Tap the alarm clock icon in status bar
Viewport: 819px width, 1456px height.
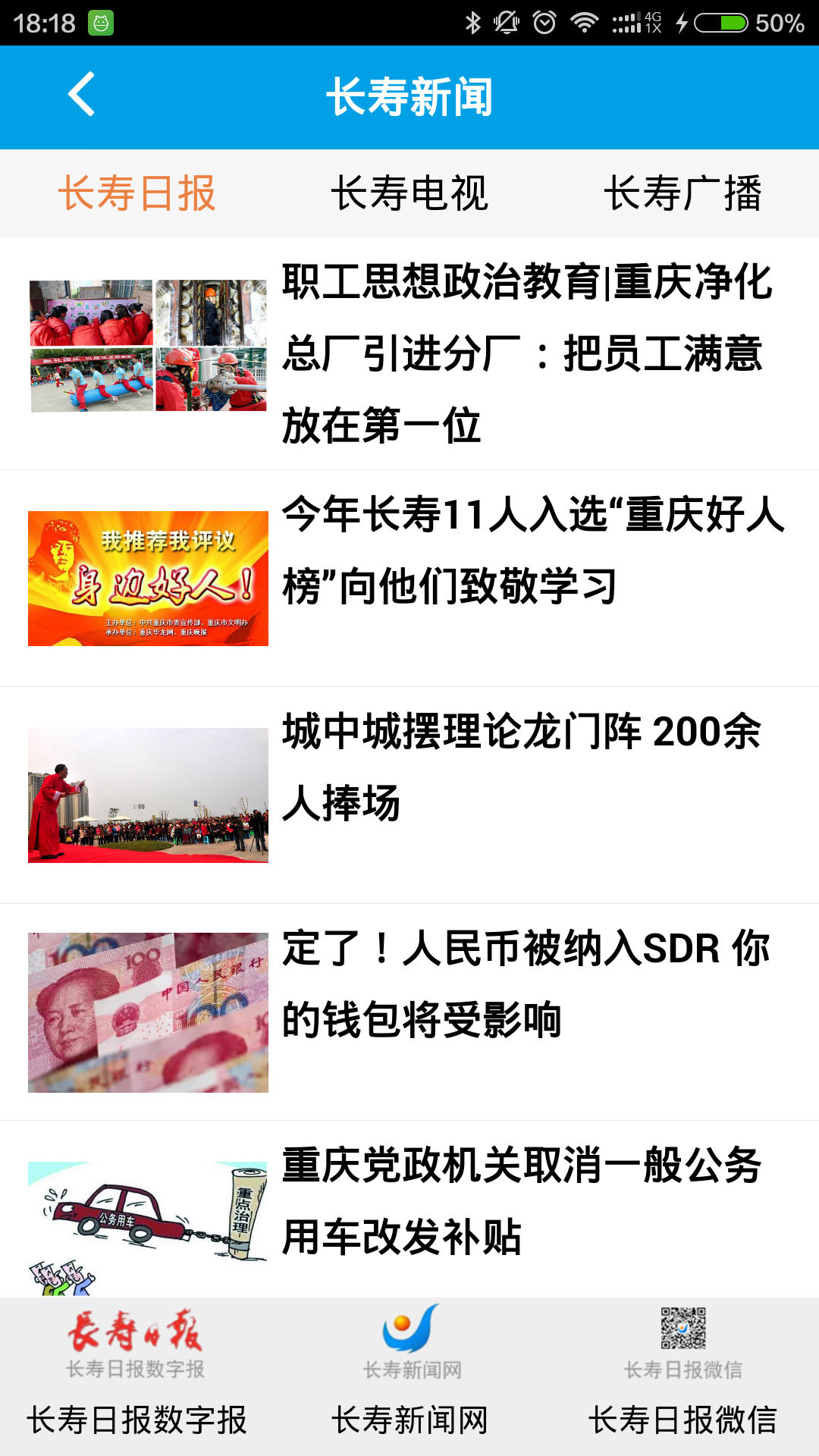(543, 20)
